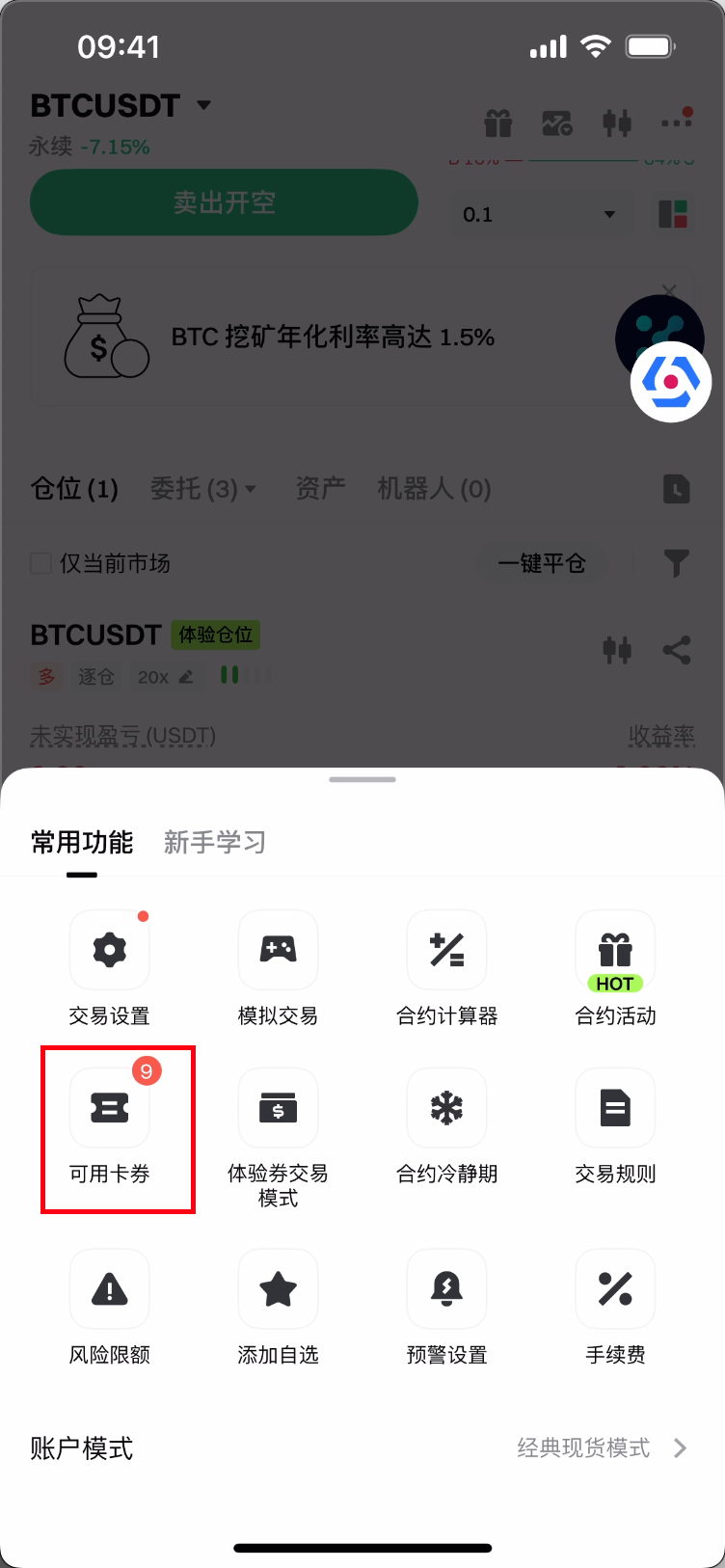The height and width of the screenshot is (1568, 725).
Task: Select the 常用功能 tab
Action: [82, 843]
